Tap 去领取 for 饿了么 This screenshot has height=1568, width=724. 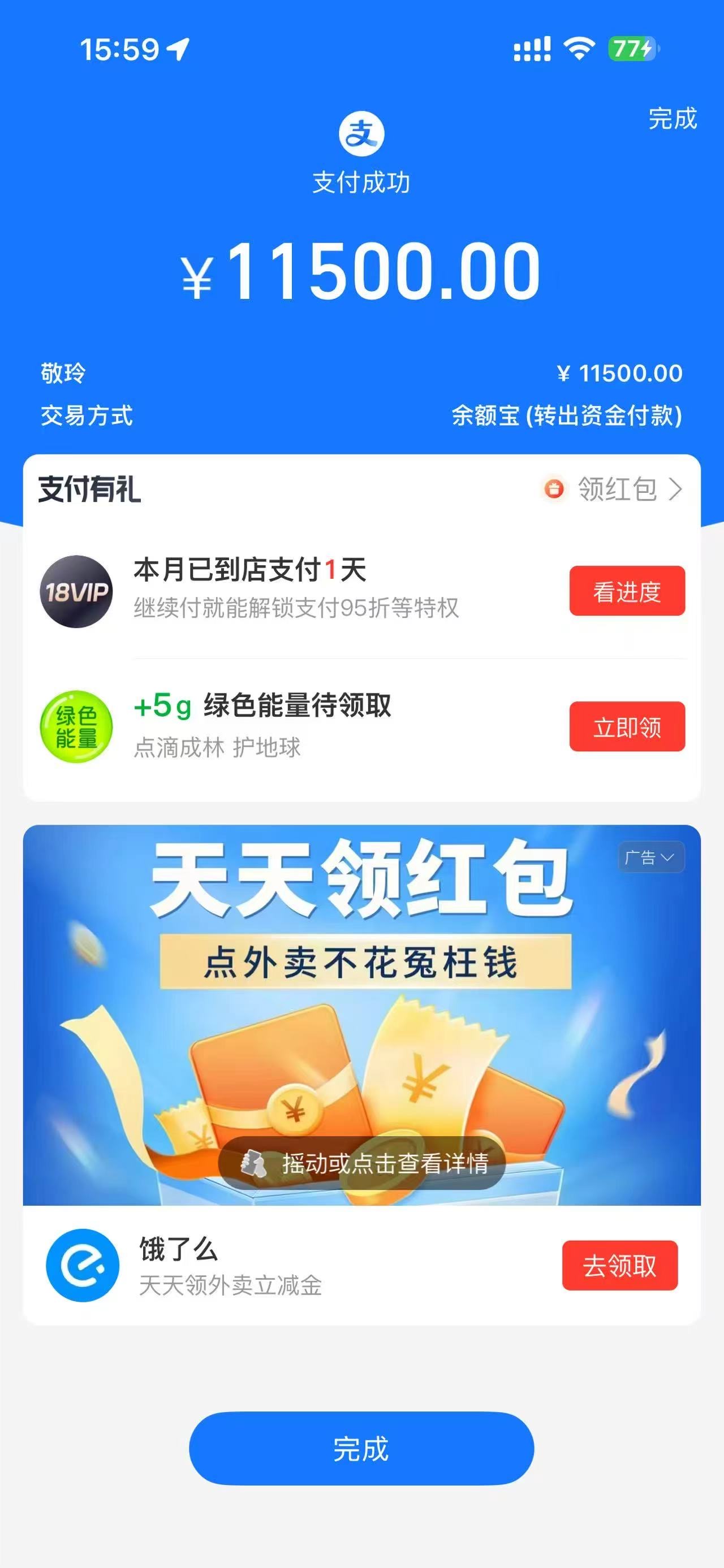(619, 1266)
